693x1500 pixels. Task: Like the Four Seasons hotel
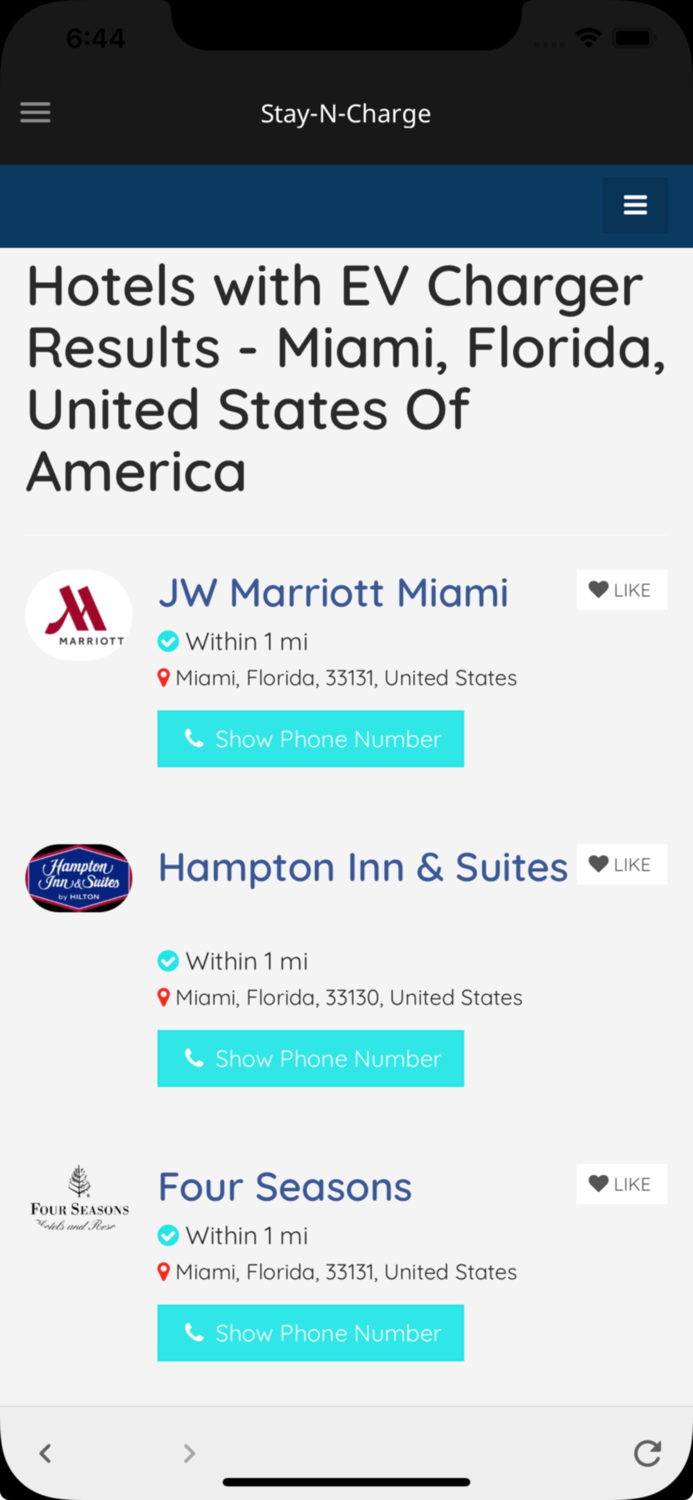click(621, 1184)
